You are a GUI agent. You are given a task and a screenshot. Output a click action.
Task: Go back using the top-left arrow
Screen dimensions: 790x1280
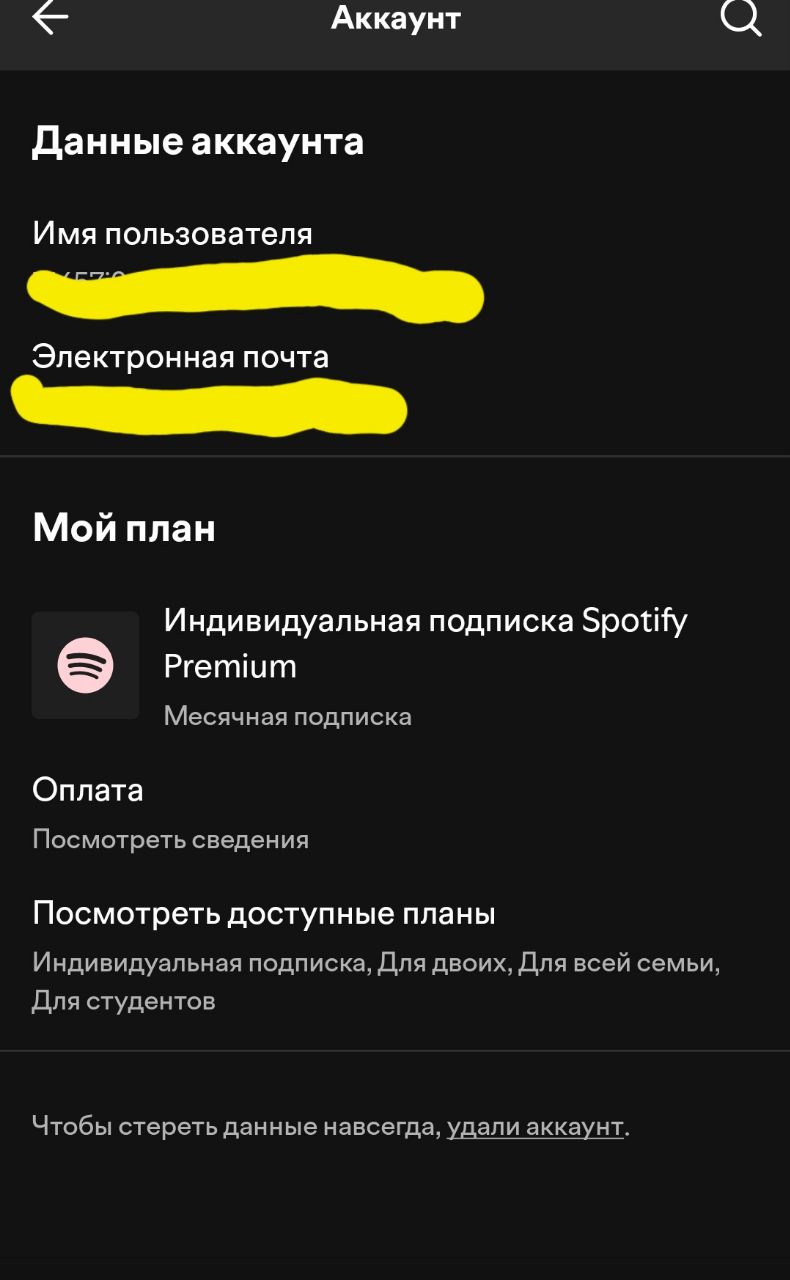coord(50,17)
